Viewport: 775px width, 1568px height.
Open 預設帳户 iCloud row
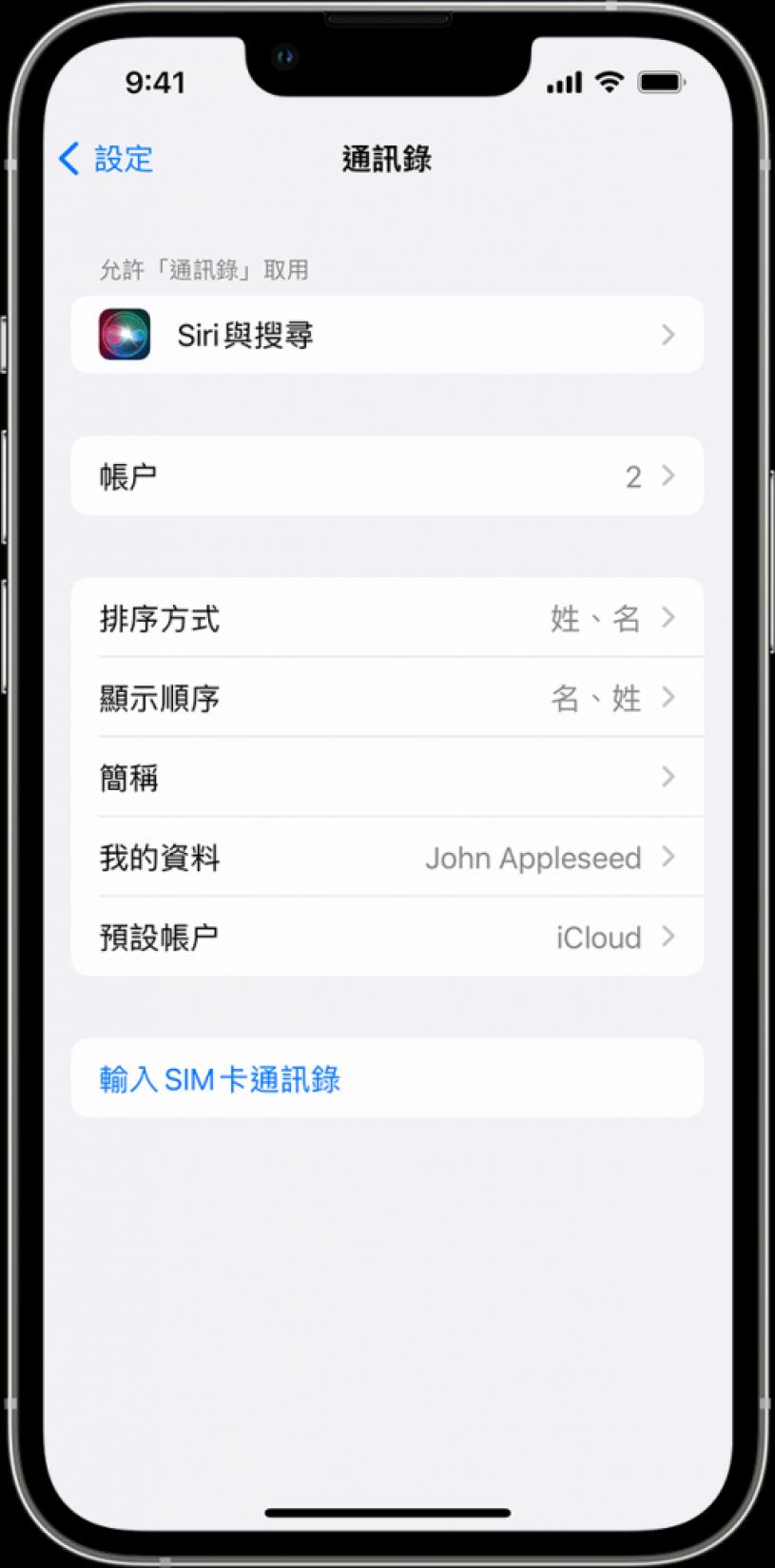click(x=387, y=938)
